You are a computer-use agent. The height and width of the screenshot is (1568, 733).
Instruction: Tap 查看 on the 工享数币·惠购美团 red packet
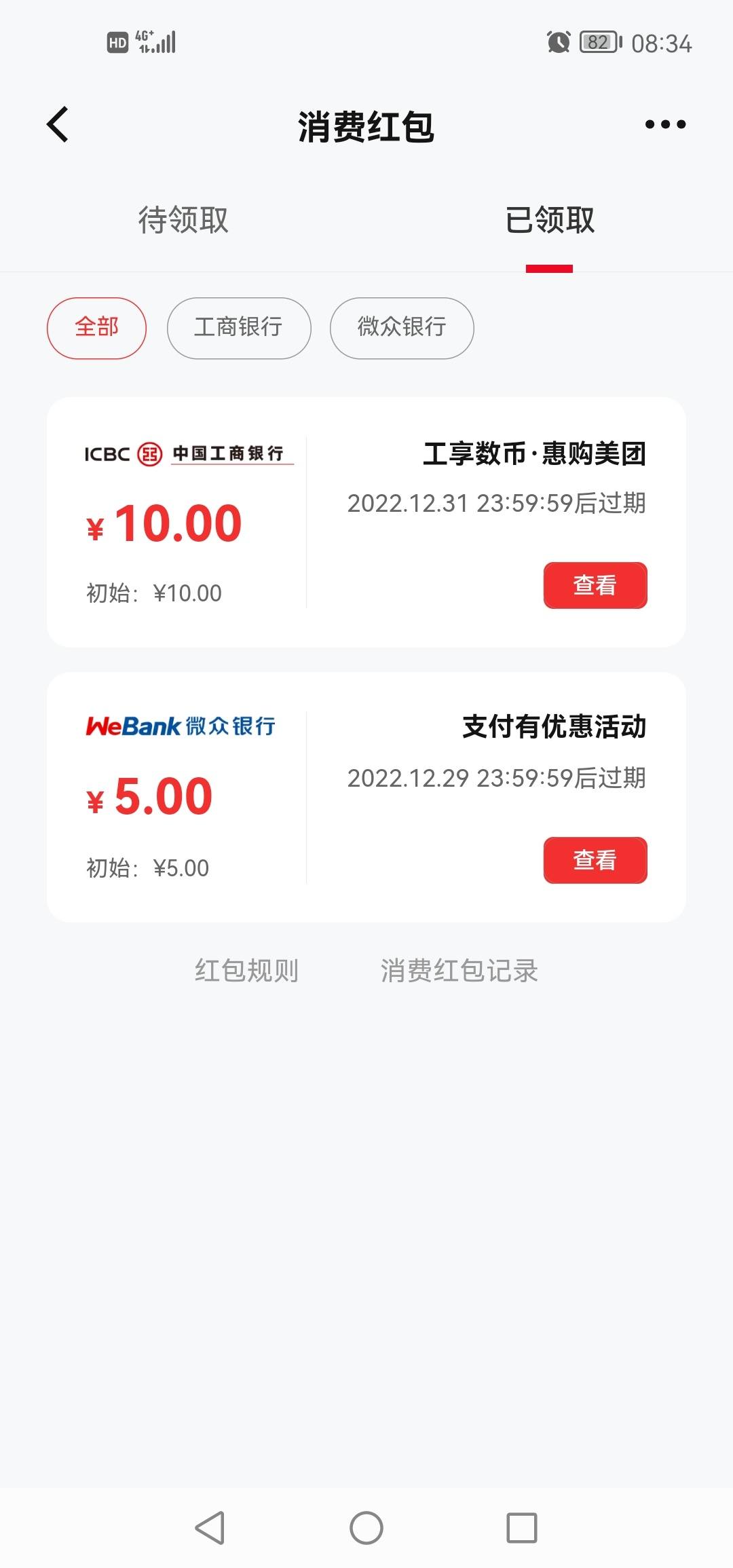[595, 585]
